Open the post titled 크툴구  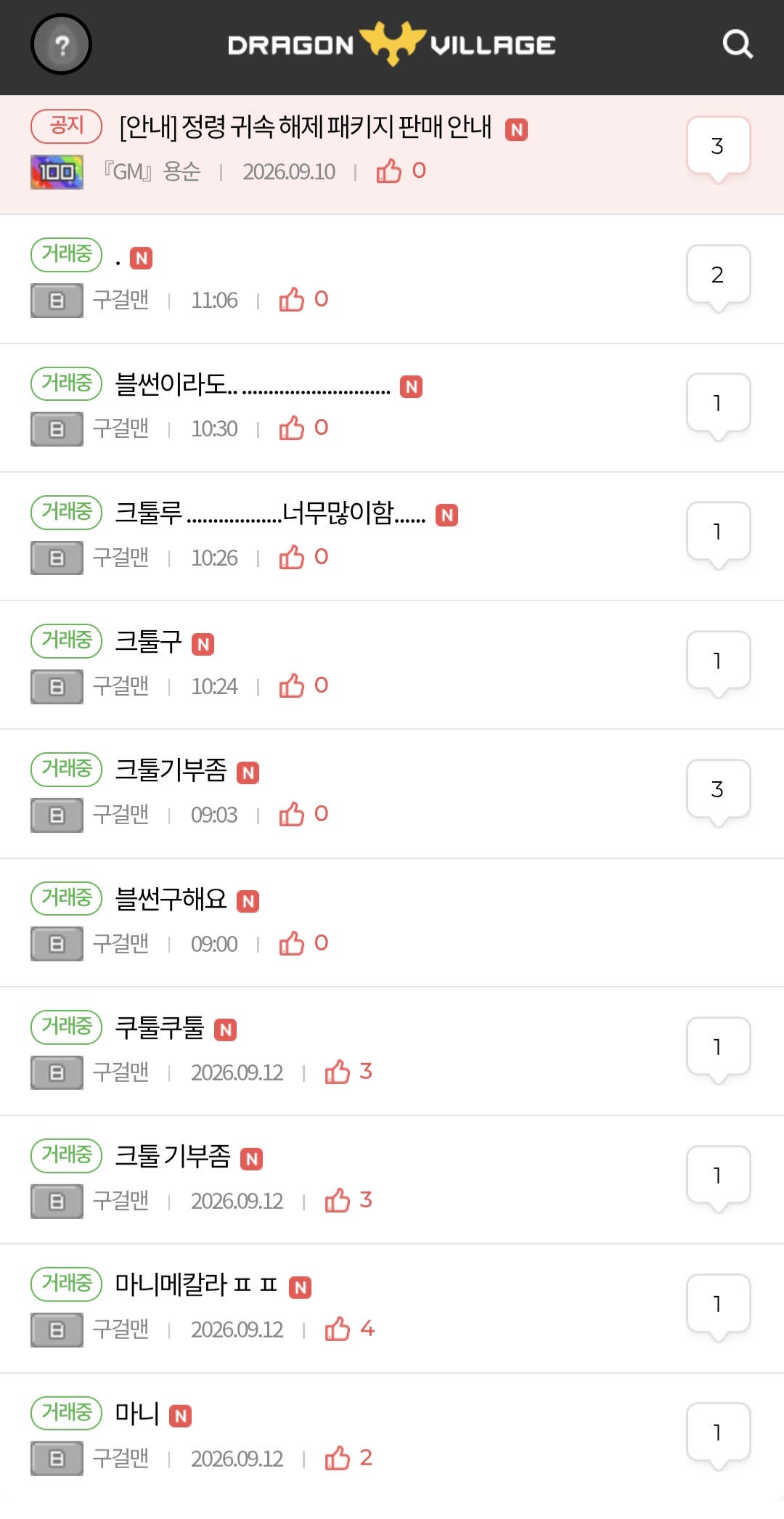(149, 642)
